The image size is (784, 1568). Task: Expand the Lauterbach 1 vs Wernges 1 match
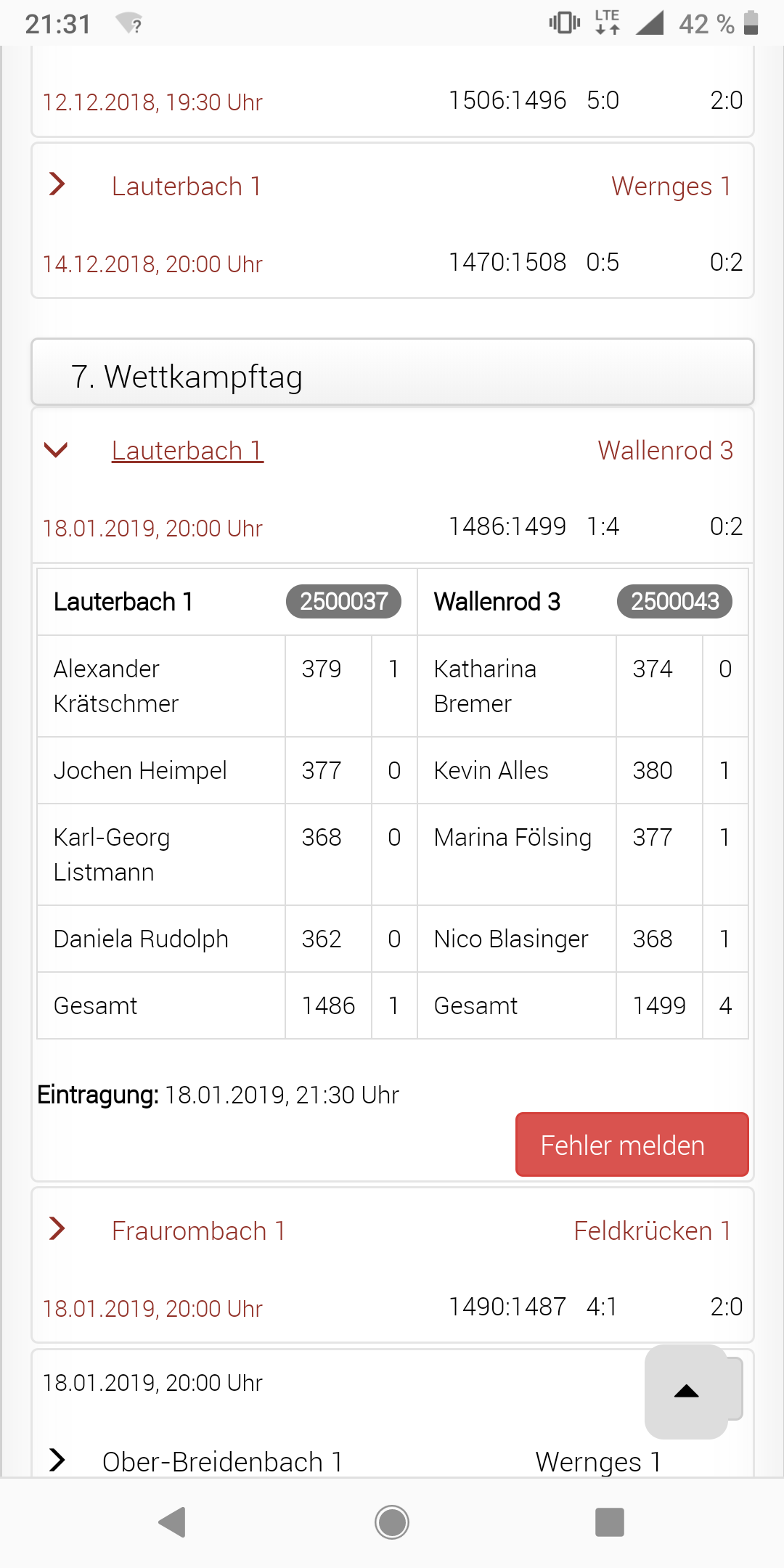57,184
